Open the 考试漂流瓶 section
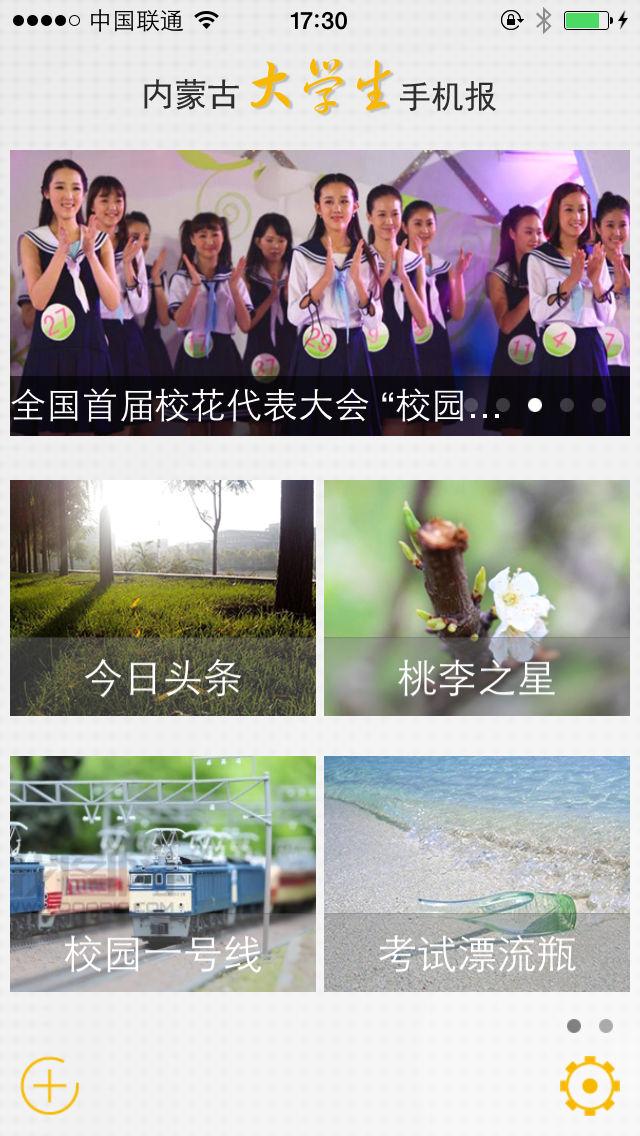 click(477, 874)
